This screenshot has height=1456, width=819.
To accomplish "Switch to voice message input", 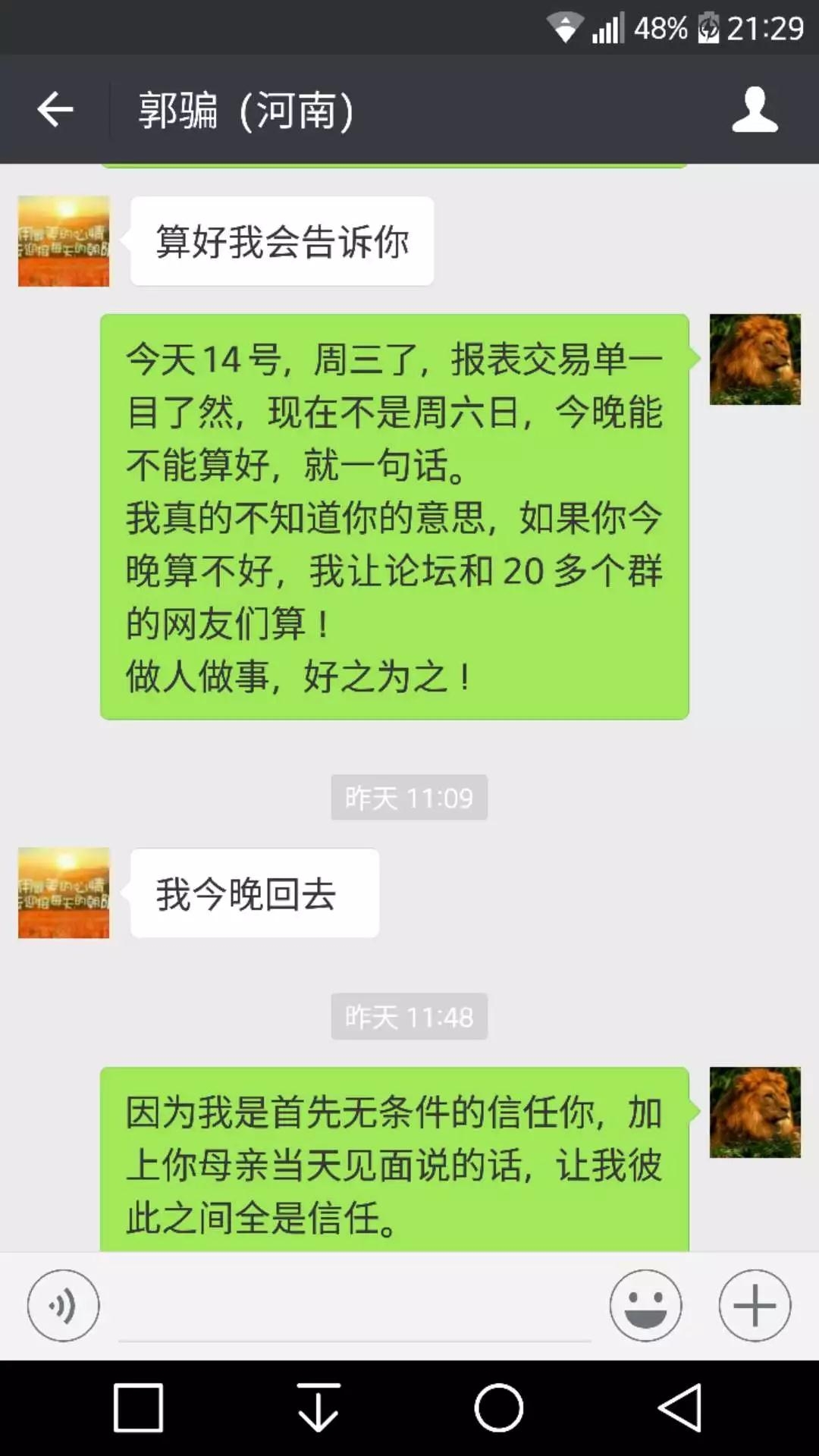I will point(64,1306).
